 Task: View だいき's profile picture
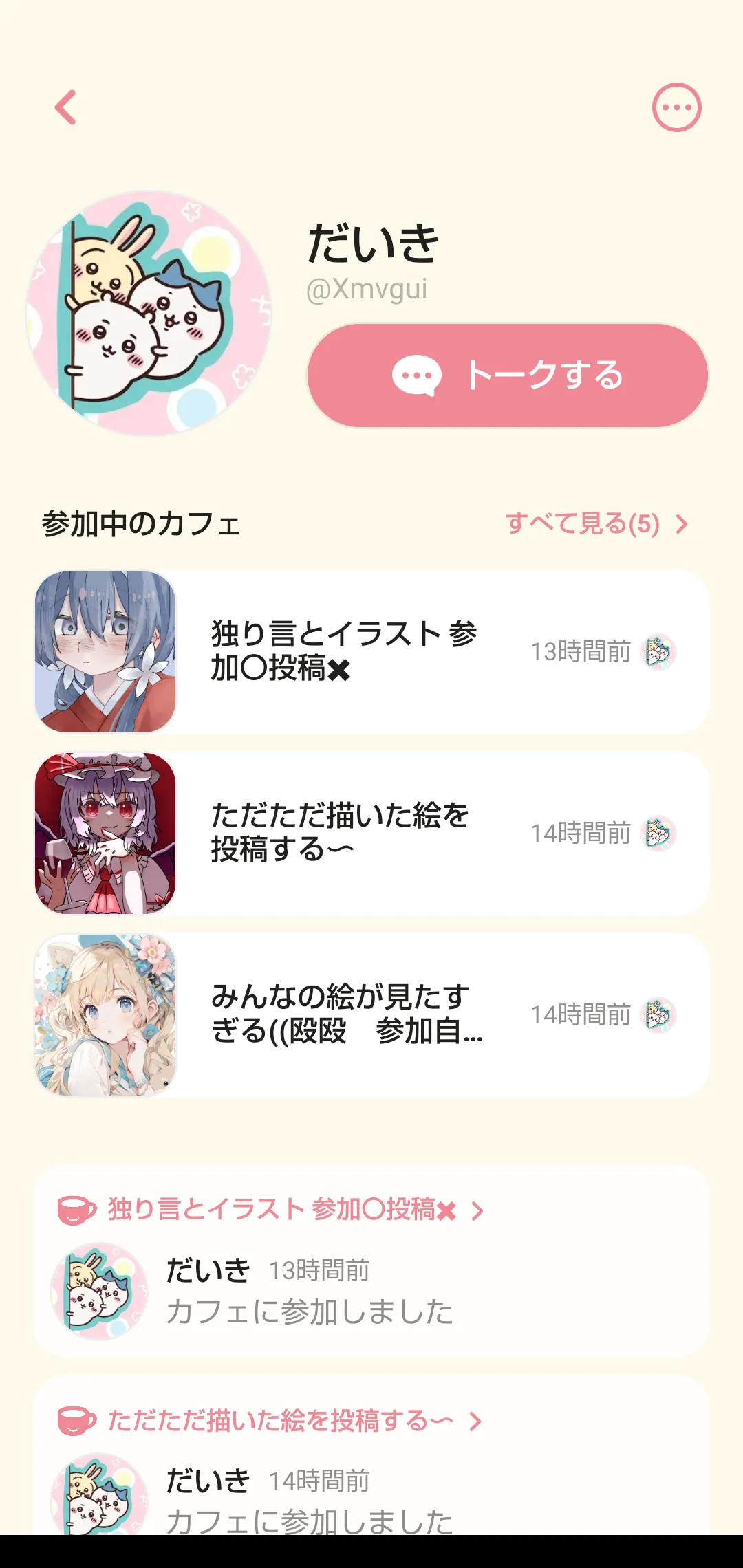click(x=149, y=314)
